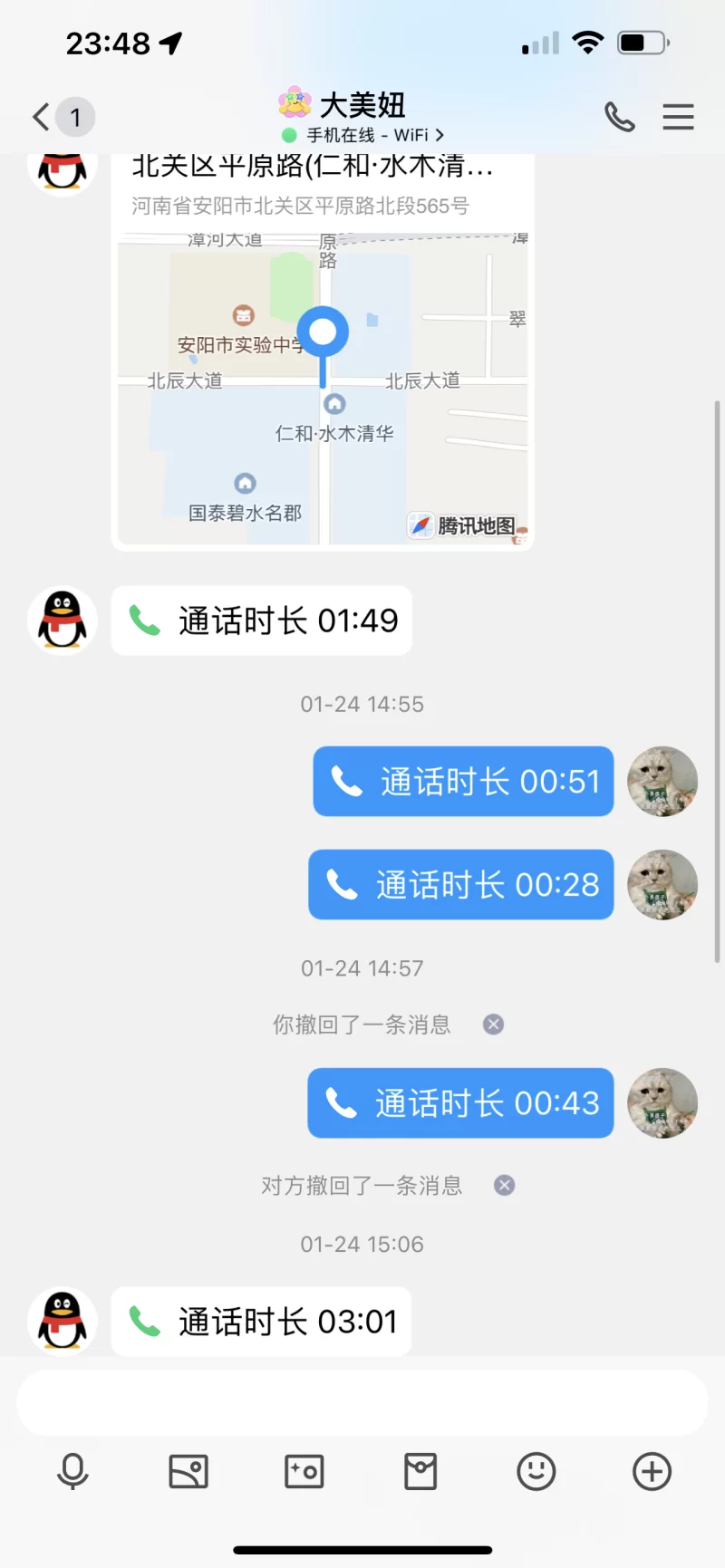Viewport: 725px width, 1568px height.
Task: Open more options with the plus icon
Action: point(652,1471)
